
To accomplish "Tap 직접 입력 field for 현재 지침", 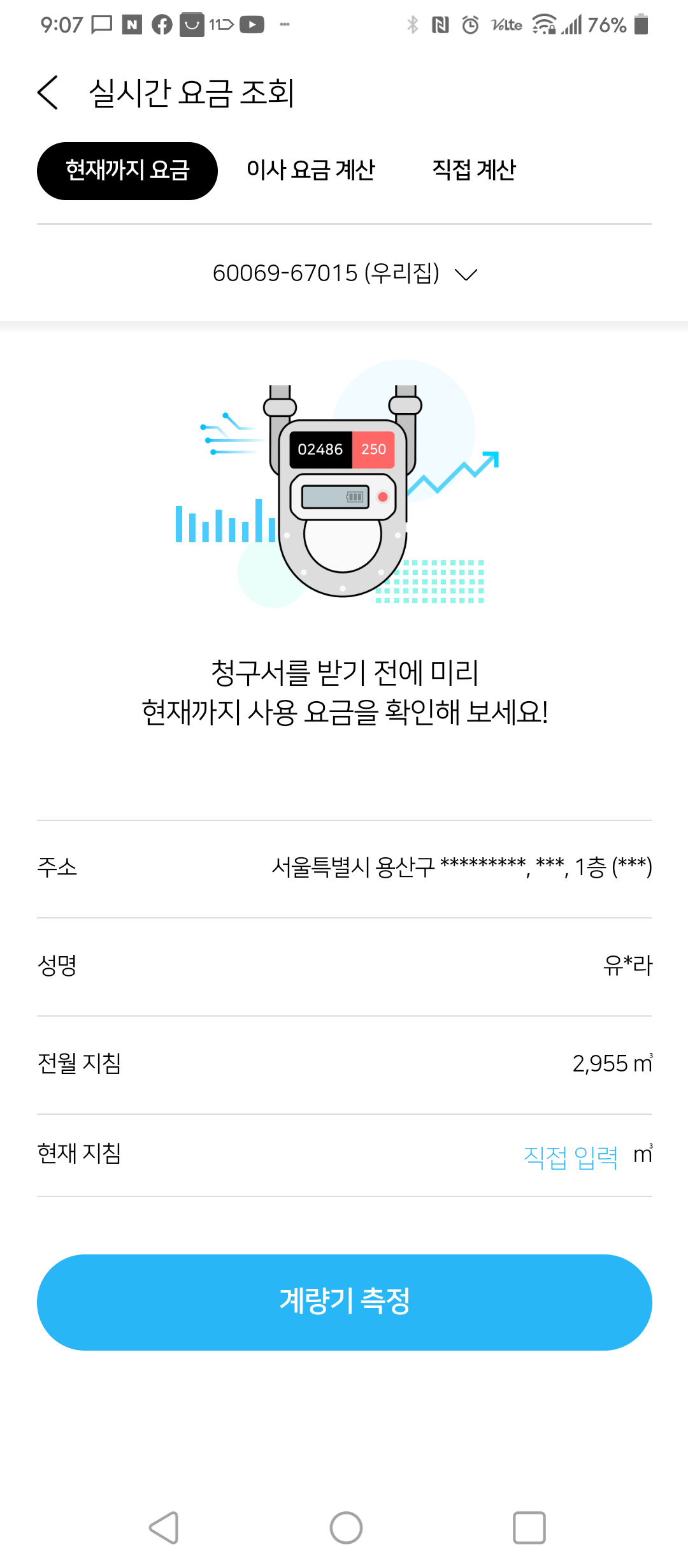I will coord(570,1156).
